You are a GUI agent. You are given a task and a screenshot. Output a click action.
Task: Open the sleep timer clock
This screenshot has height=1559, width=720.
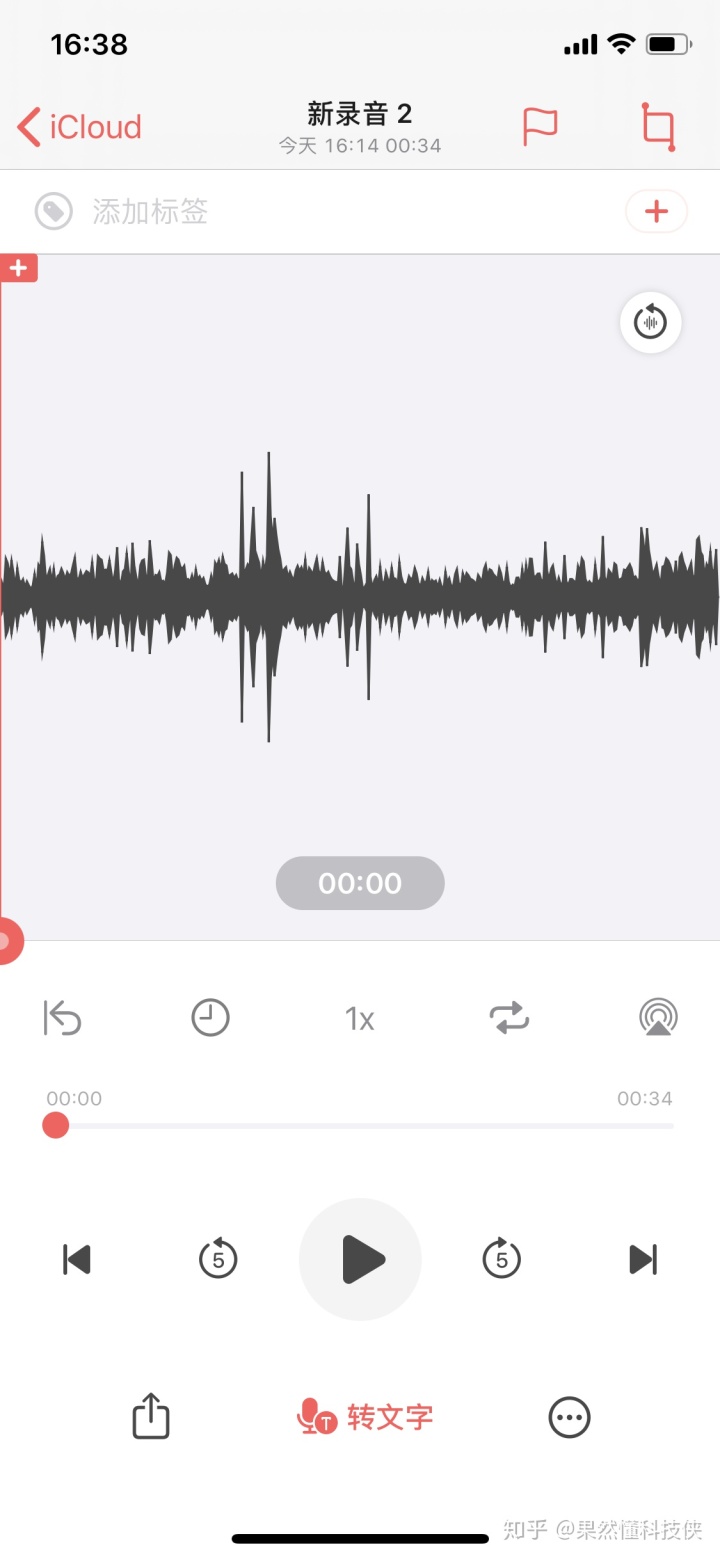[x=210, y=1018]
